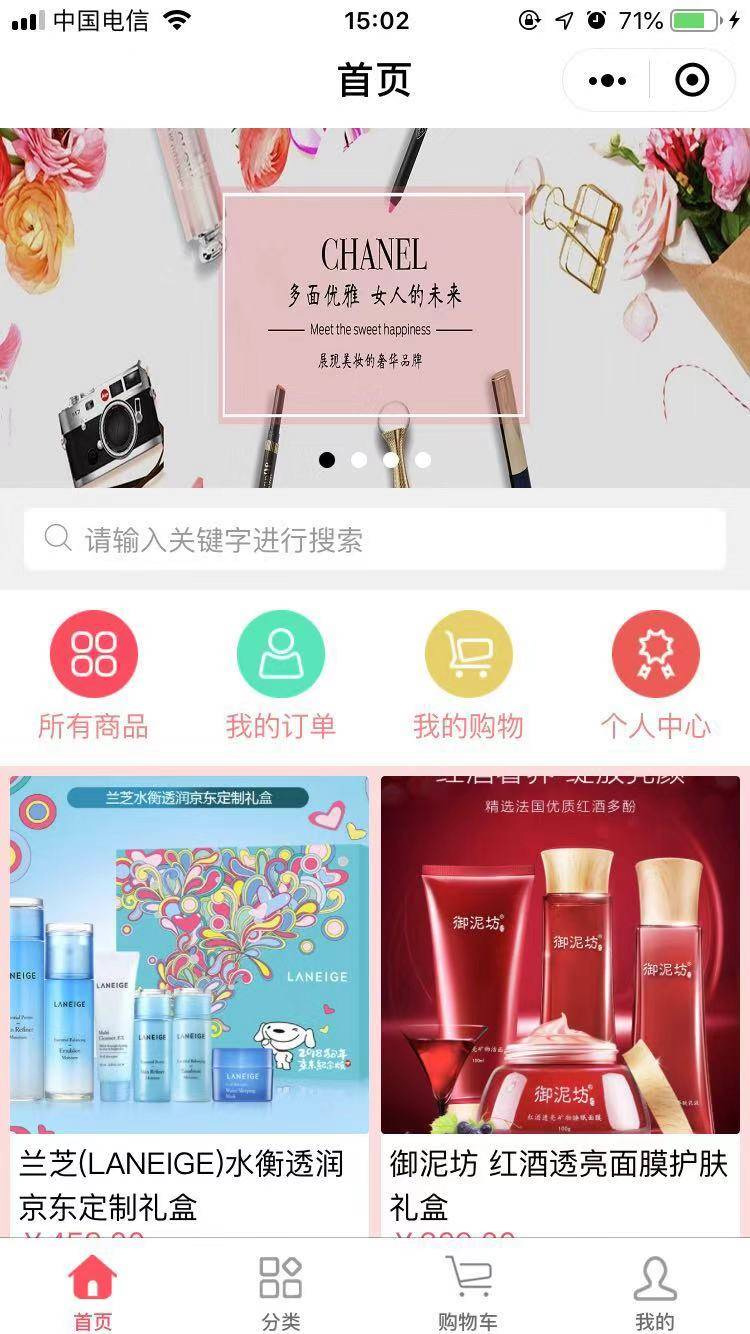Image resolution: width=750 pixels, height=1334 pixels.
Task: Tap the mini-program close target icon
Action: (x=692, y=80)
